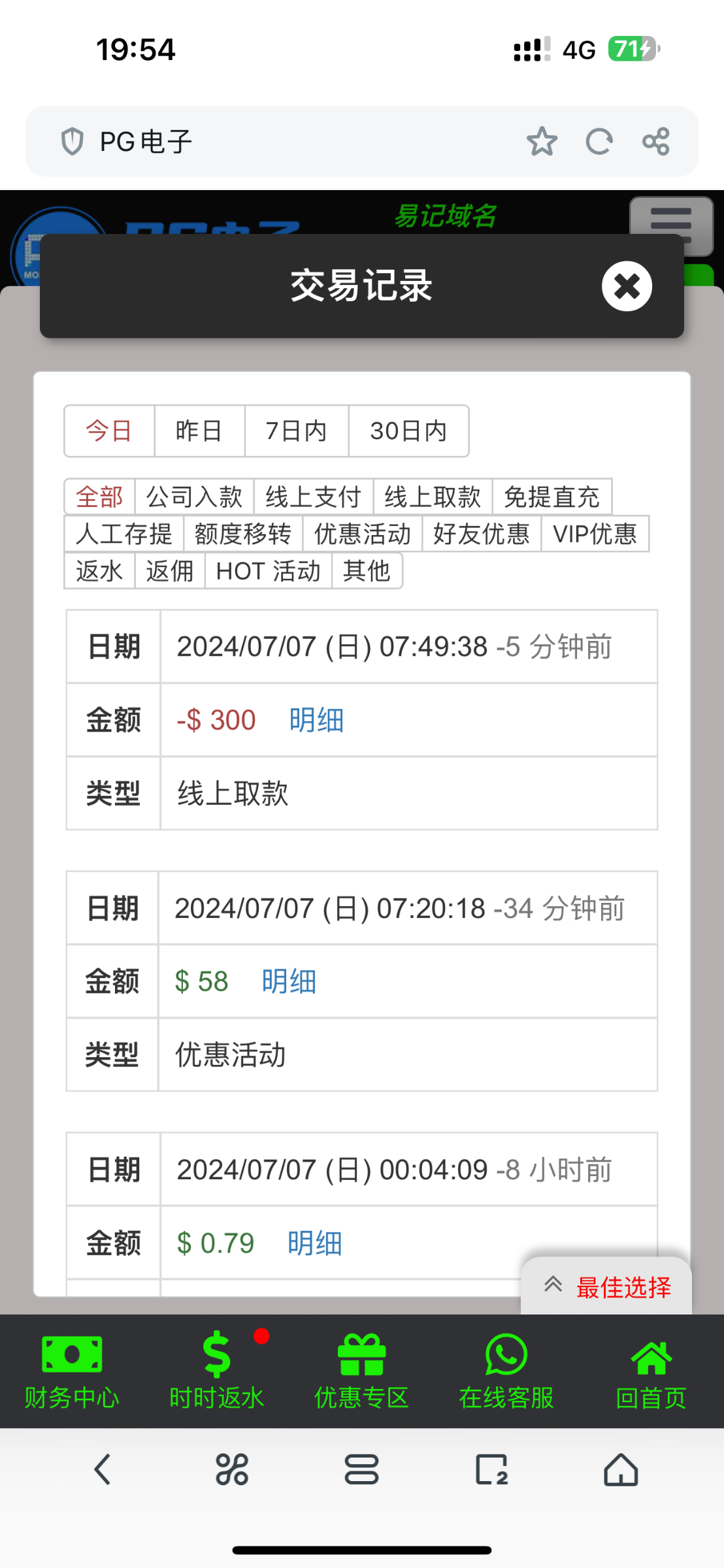Reload the page in the browser
Image resolution: width=724 pixels, height=1568 pixels.
pyautogui.click(x=599, y=141)
